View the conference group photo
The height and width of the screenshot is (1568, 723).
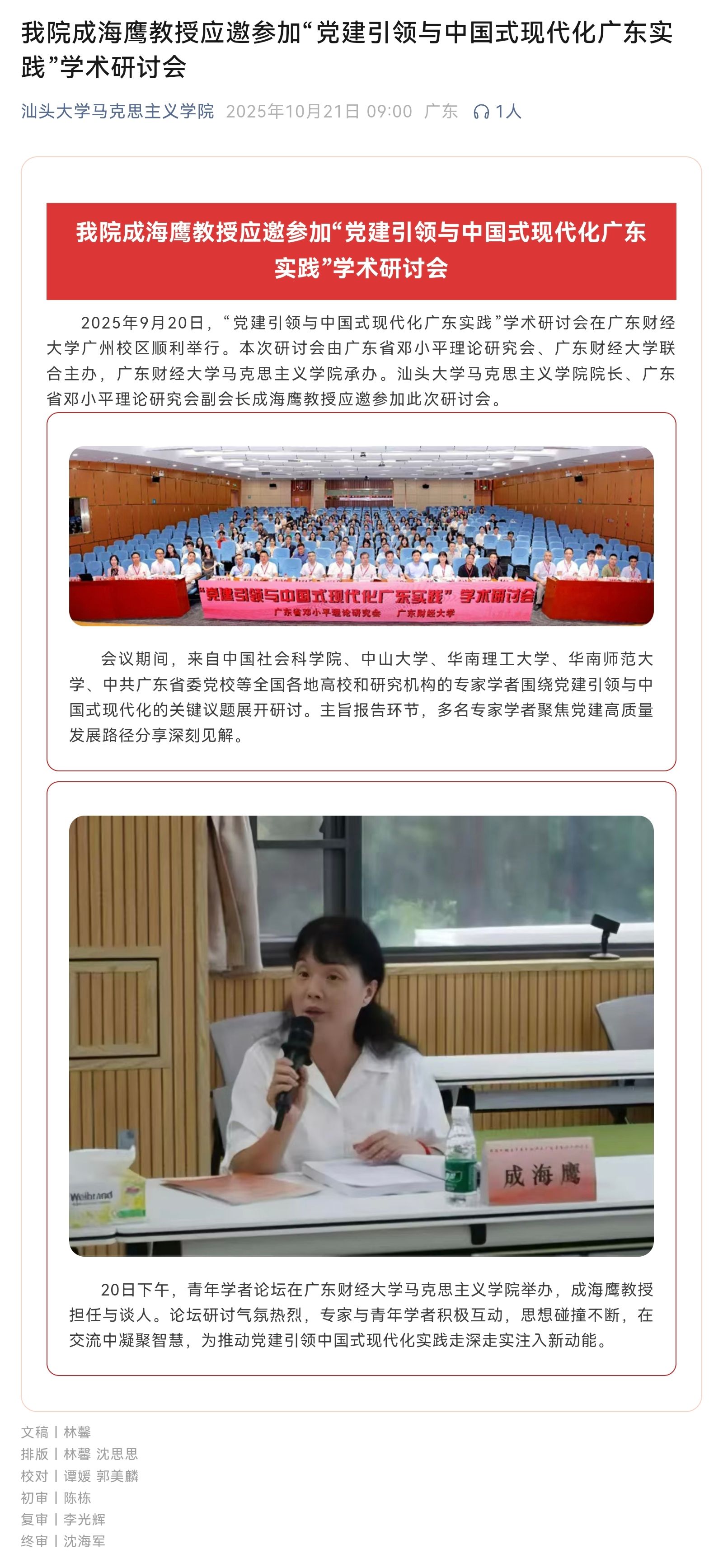pos(361,535)
